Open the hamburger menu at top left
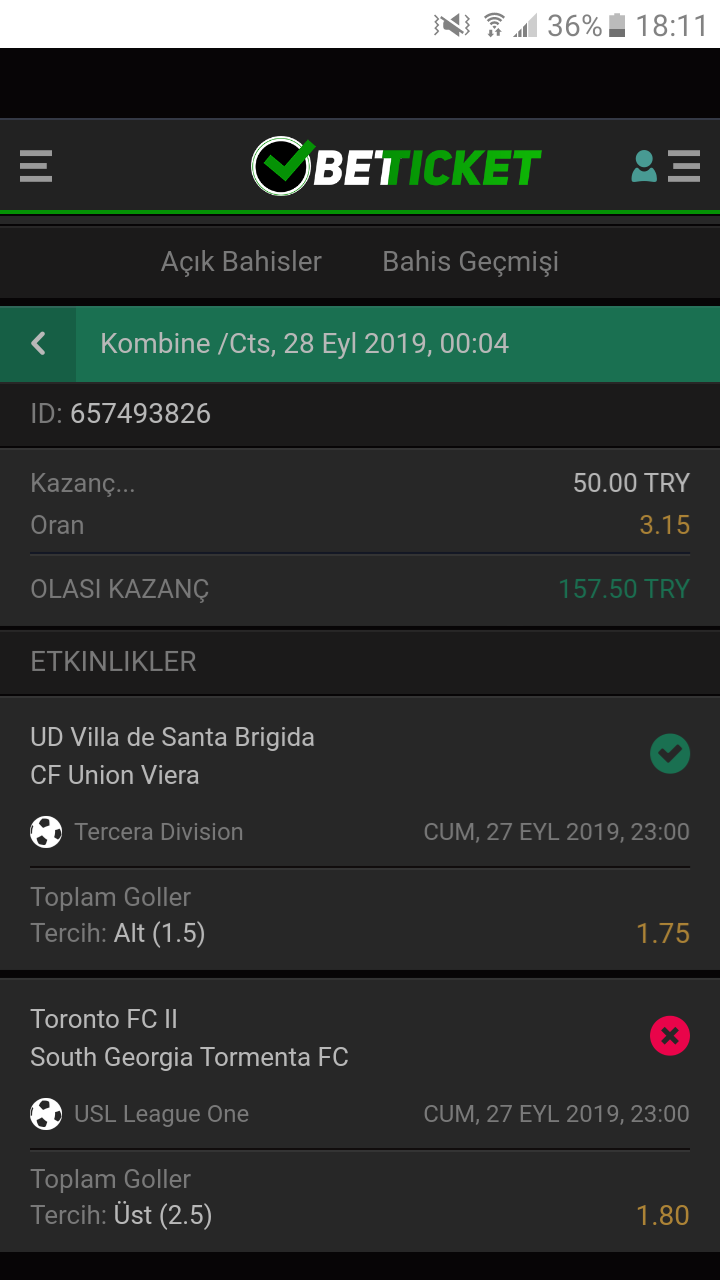 pos(35,166)
